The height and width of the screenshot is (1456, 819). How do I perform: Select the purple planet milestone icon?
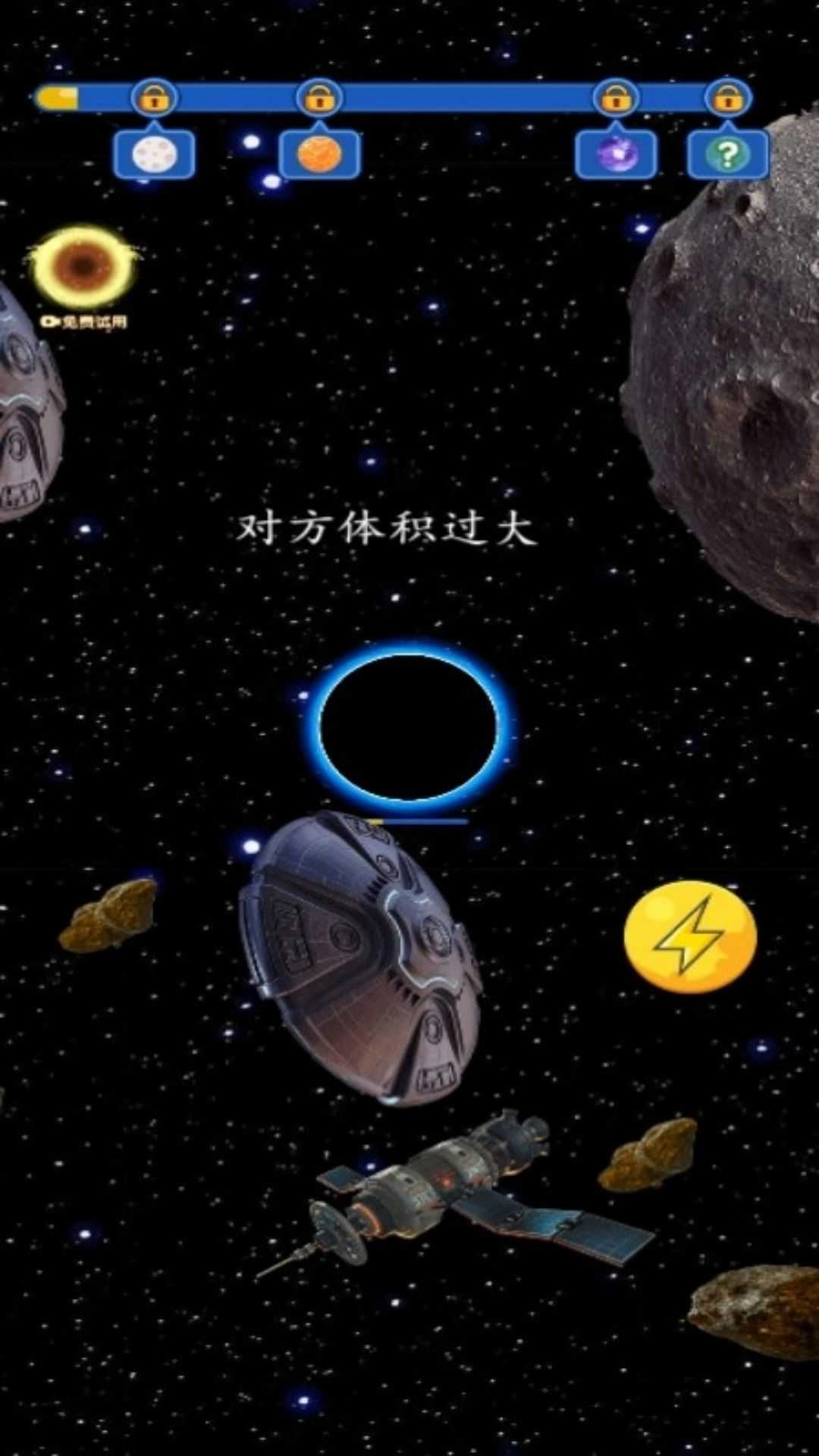click(616, 154)
